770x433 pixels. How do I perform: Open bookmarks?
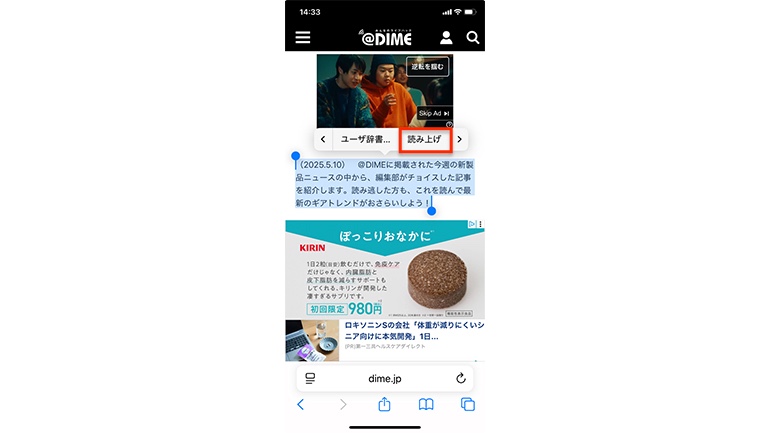coord(426,405)
